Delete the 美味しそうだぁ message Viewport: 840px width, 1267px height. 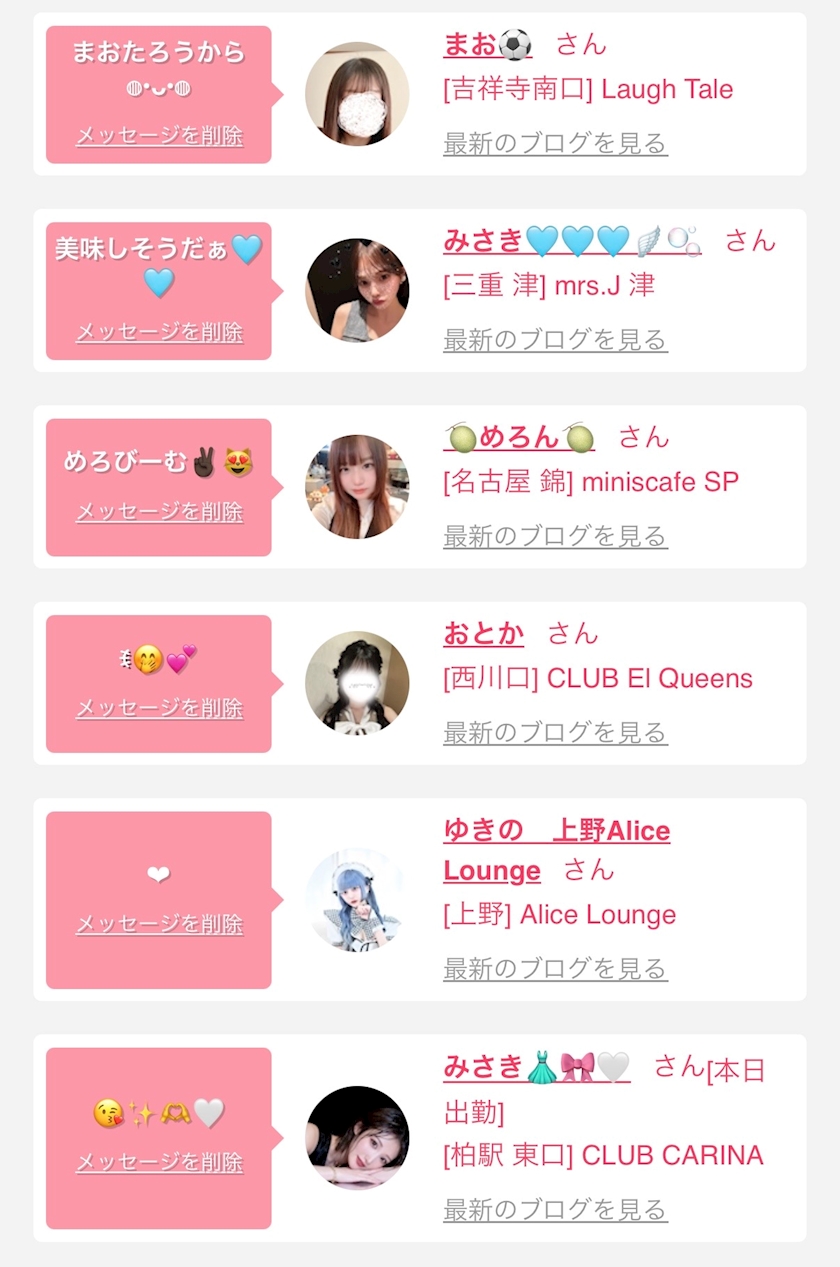pos(159,332)
